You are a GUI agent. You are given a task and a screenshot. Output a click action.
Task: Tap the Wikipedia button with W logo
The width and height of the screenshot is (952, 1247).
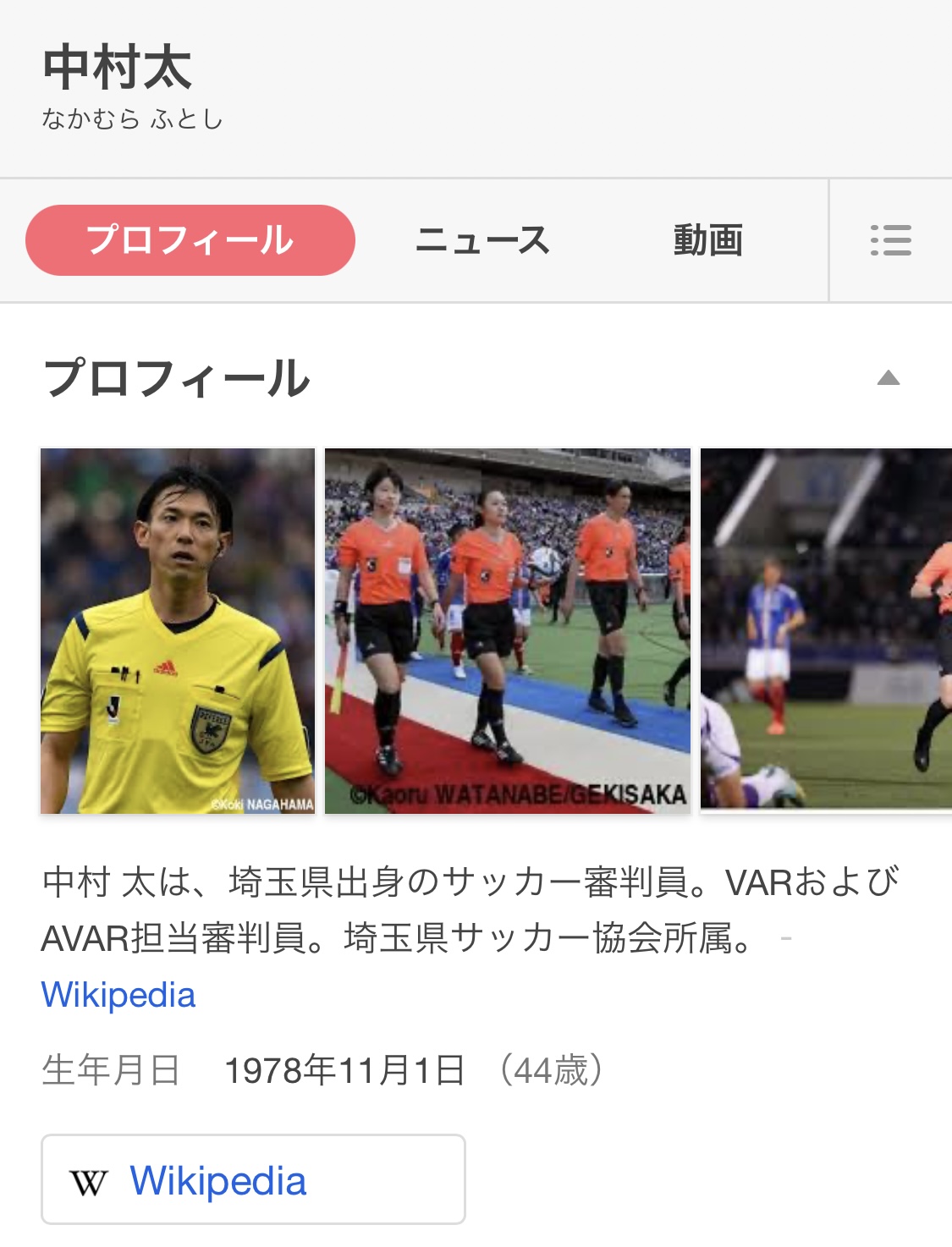tap(253, 1179)
